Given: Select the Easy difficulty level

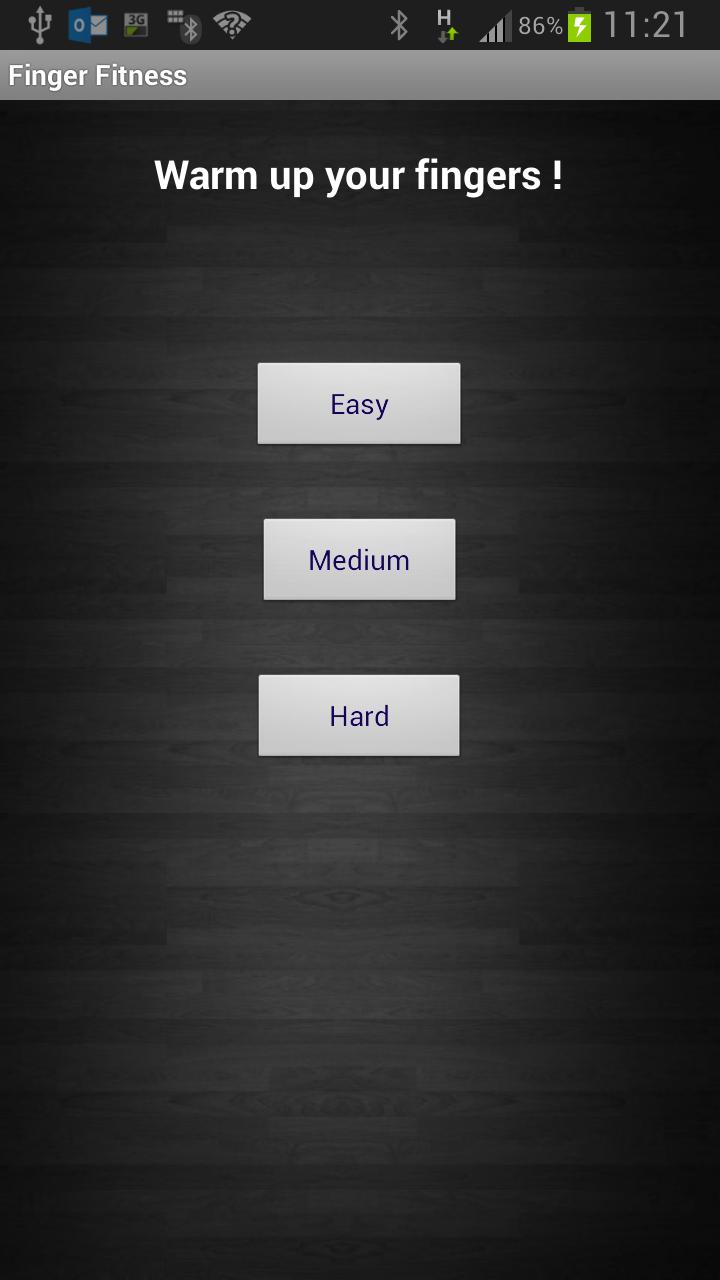Looking at the screenshot, I should (x=359, y=404).
